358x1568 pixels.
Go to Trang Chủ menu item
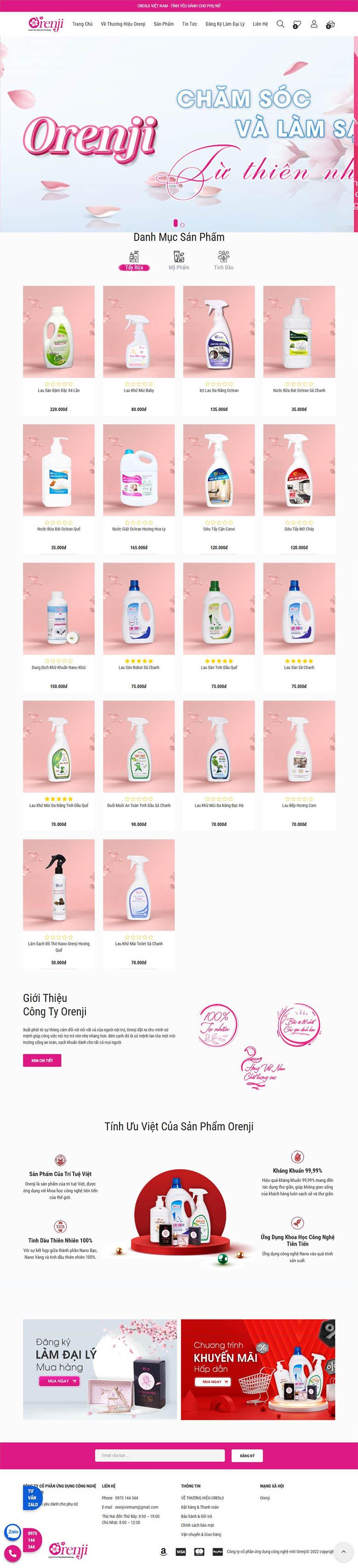(82, 24)
